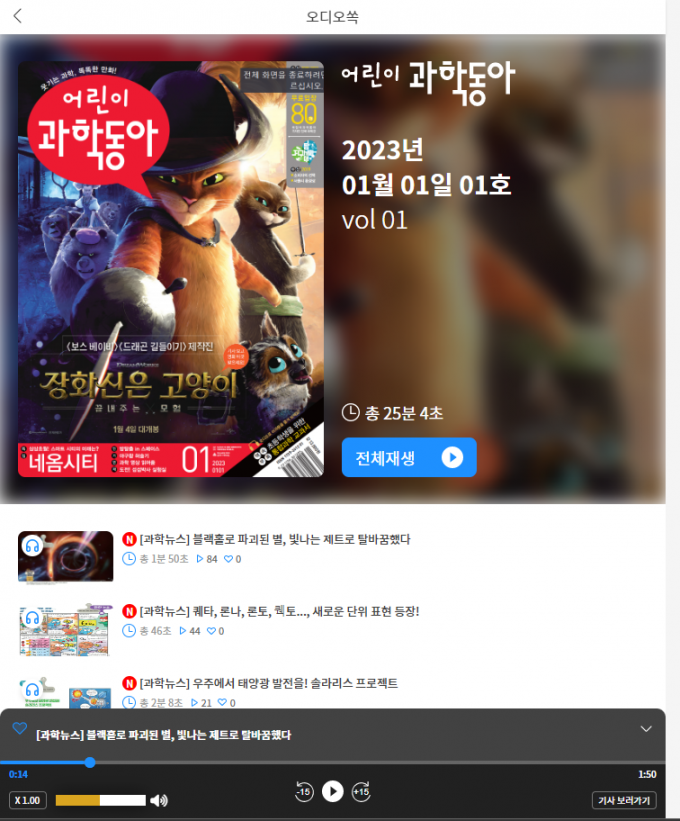Change playback speed X 1.00

pos(28,800)
